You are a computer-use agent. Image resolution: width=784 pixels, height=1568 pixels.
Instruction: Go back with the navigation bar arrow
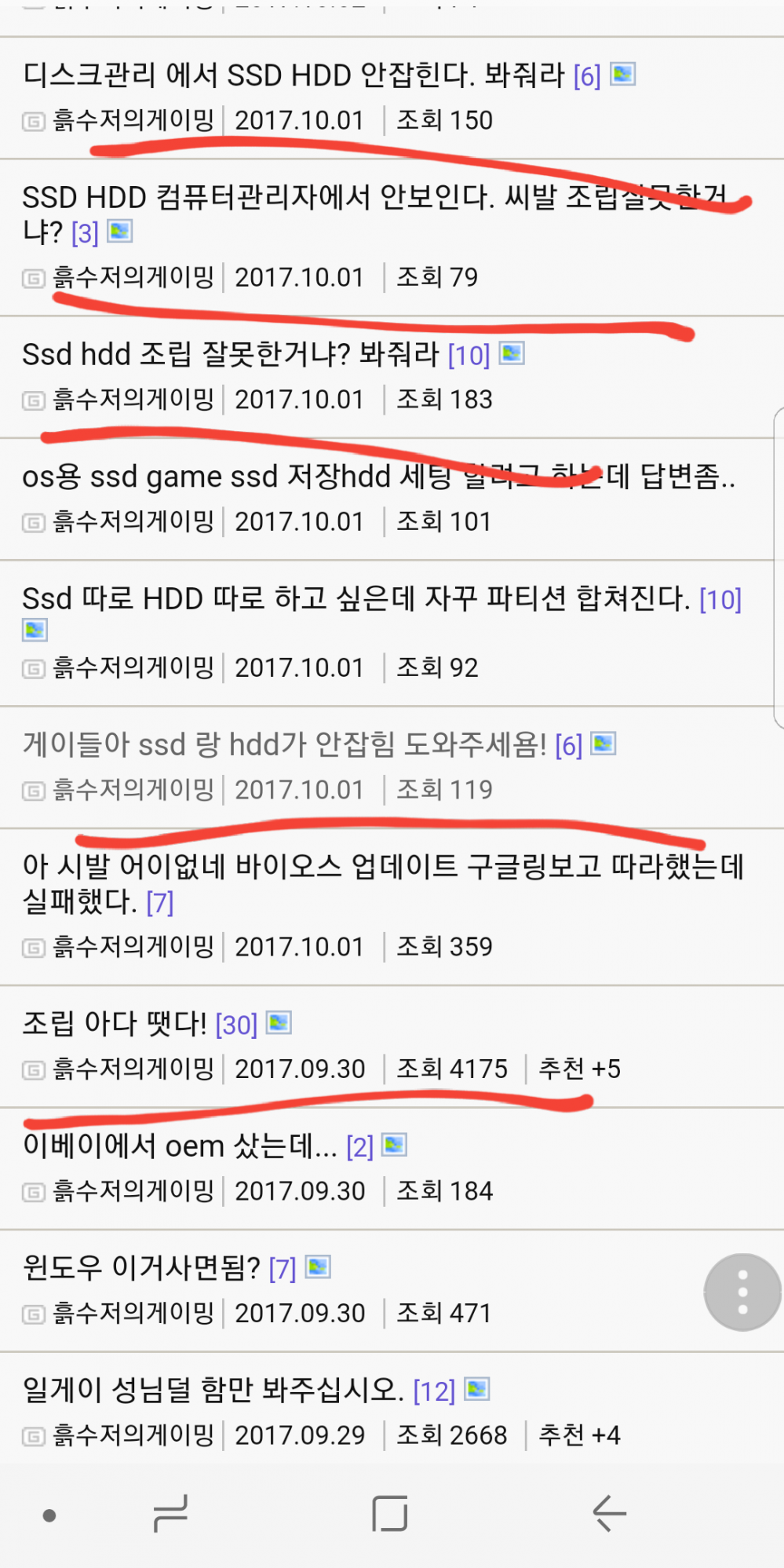pyautogui.click(x=609, y=1513)
